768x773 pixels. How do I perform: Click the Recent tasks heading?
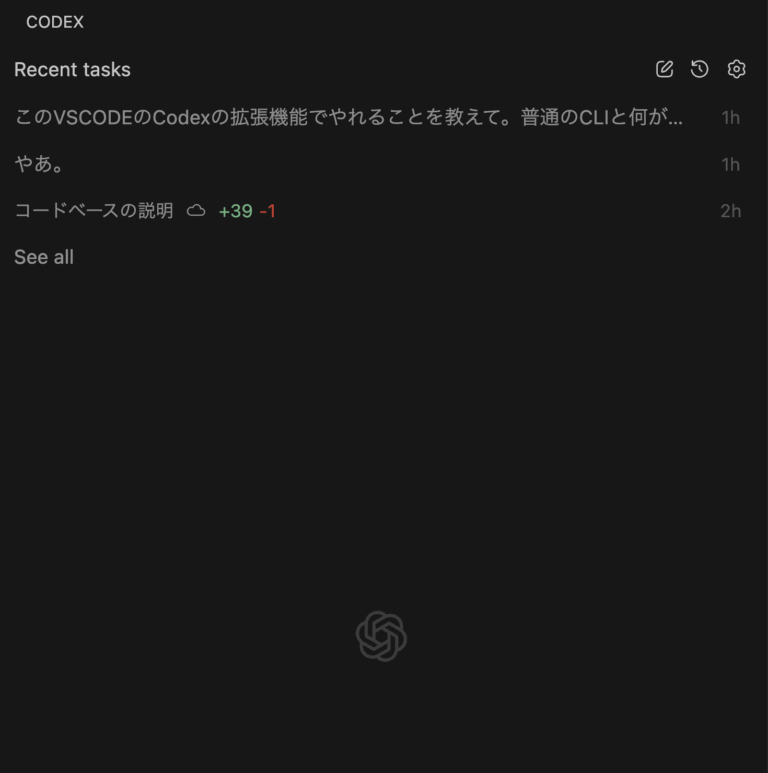[x=72, y=69]
